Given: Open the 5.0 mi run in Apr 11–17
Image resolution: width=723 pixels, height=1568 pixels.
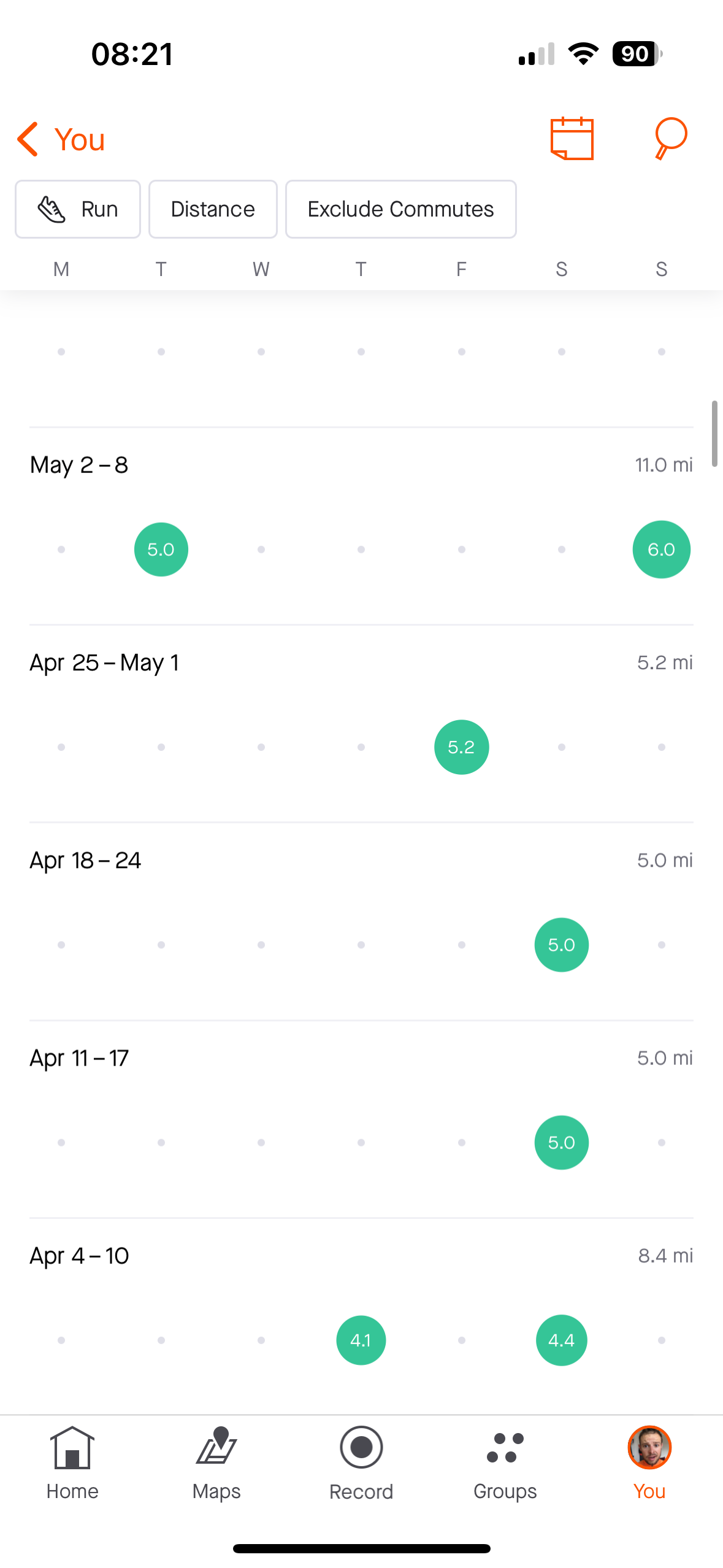Looking at the screenshot, I should [561, 1142].
